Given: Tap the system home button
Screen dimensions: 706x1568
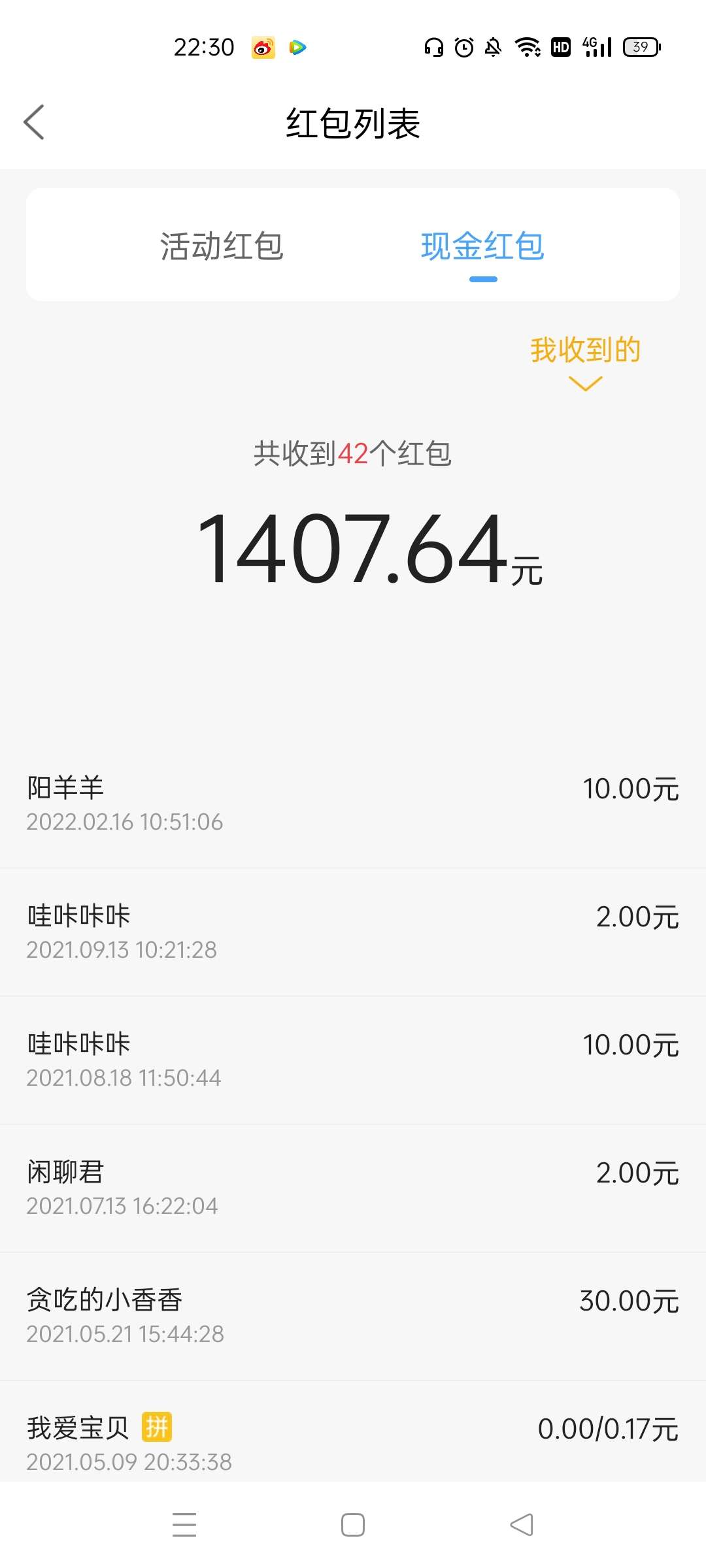Looking at the screenshot, I should point(353,1525).
